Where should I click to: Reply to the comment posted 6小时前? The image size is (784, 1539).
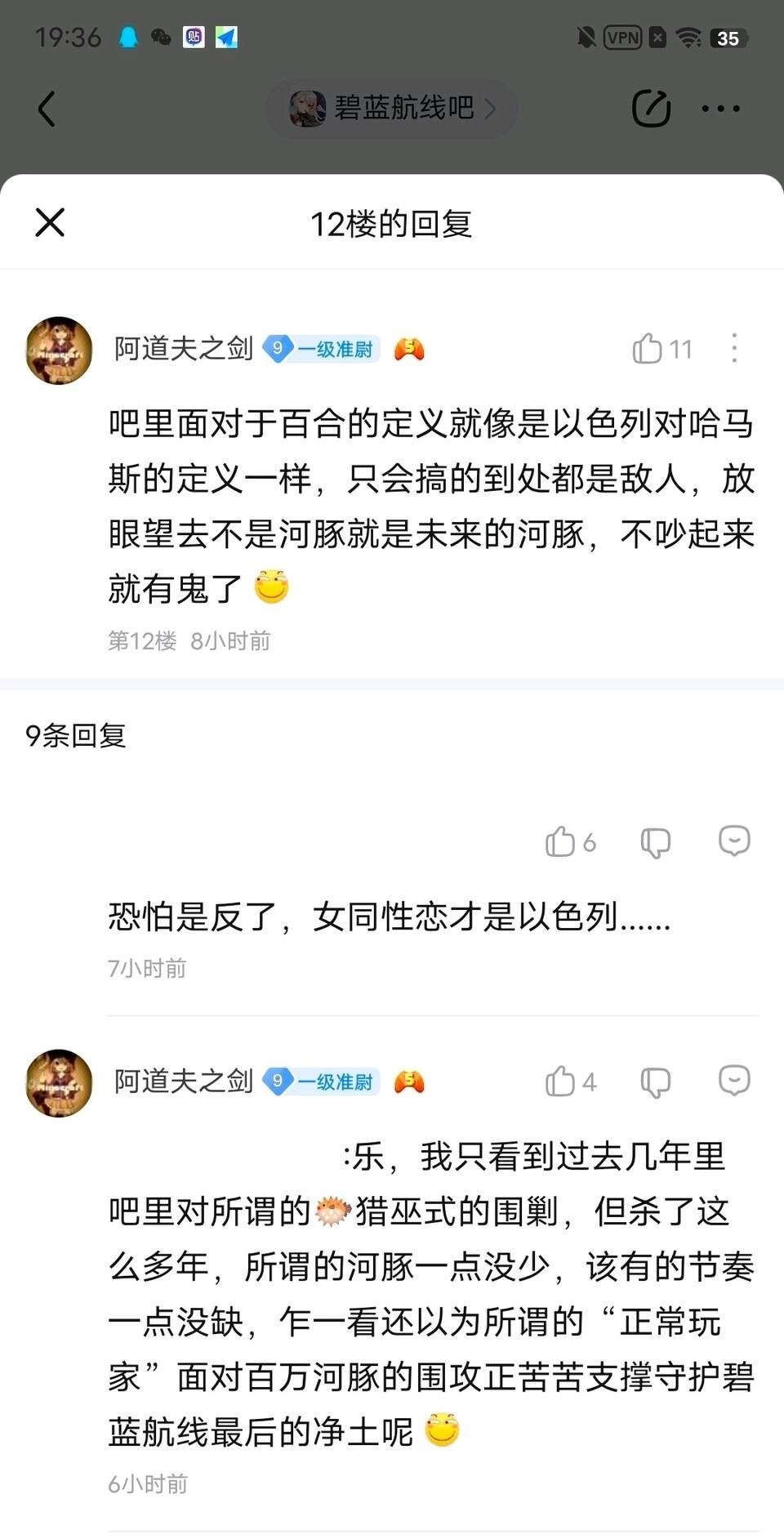pyautogui.click(x=733, y=1081)
